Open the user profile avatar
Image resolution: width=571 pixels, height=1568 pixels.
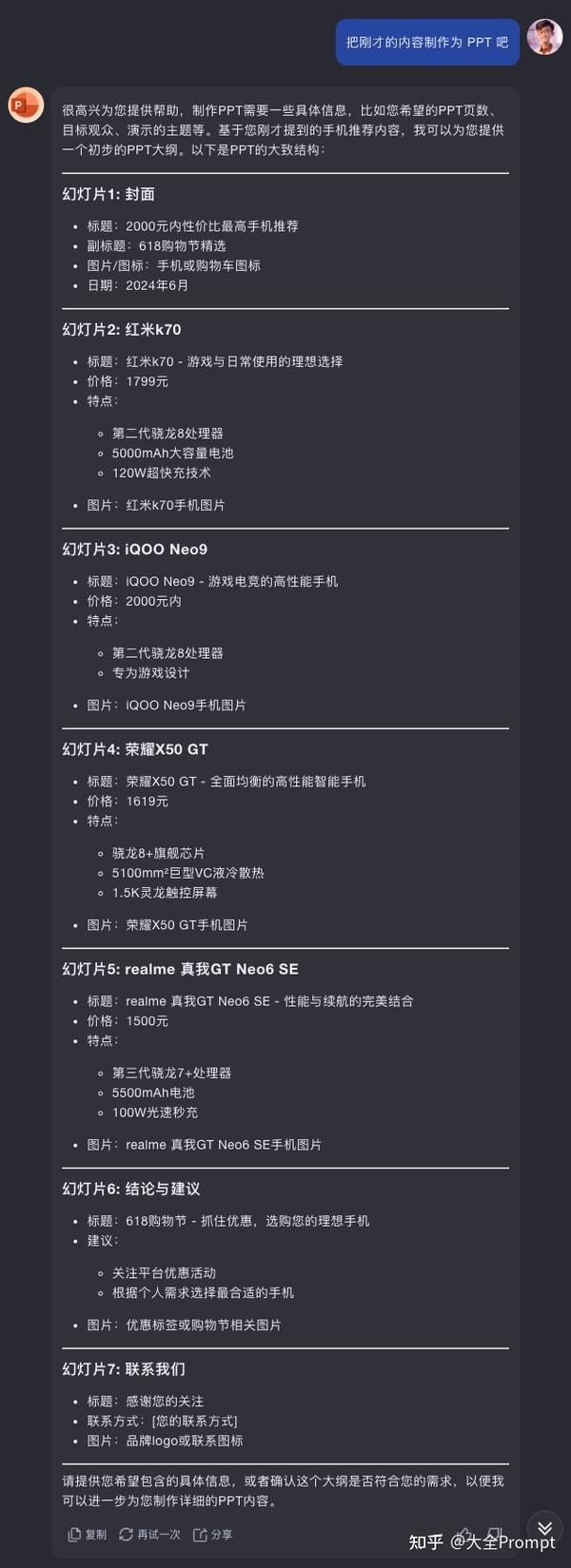(544, 37)
